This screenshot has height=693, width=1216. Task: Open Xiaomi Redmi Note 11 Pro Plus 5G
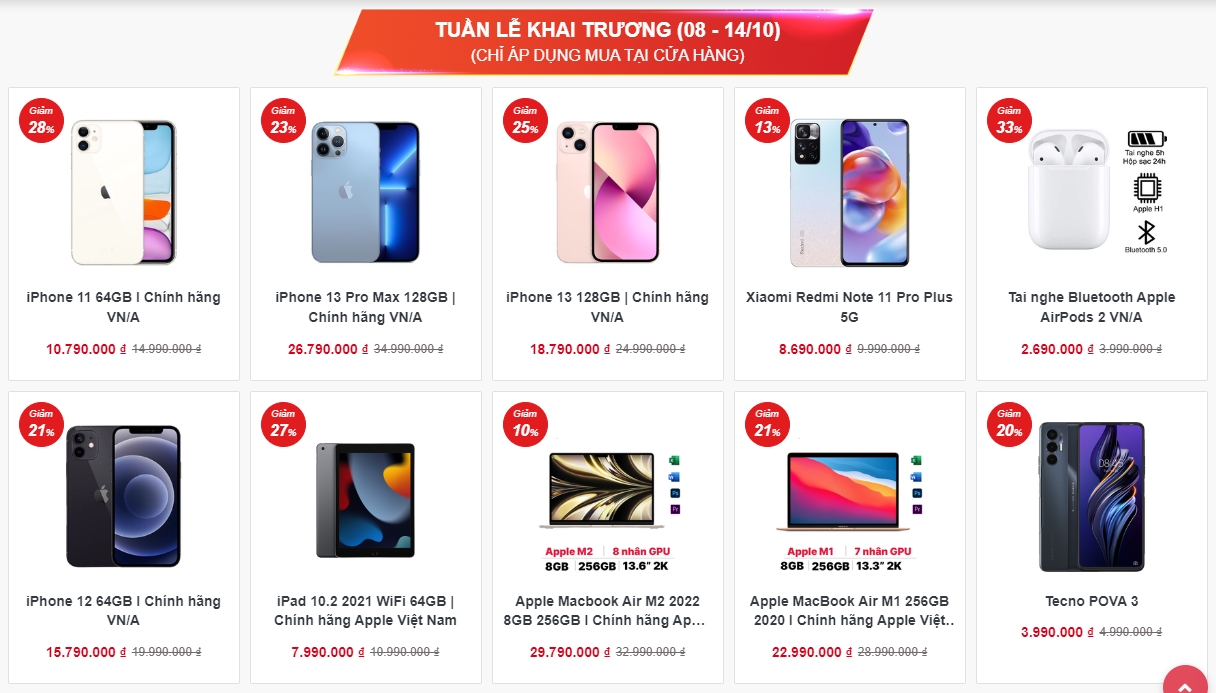coord(849,233)
